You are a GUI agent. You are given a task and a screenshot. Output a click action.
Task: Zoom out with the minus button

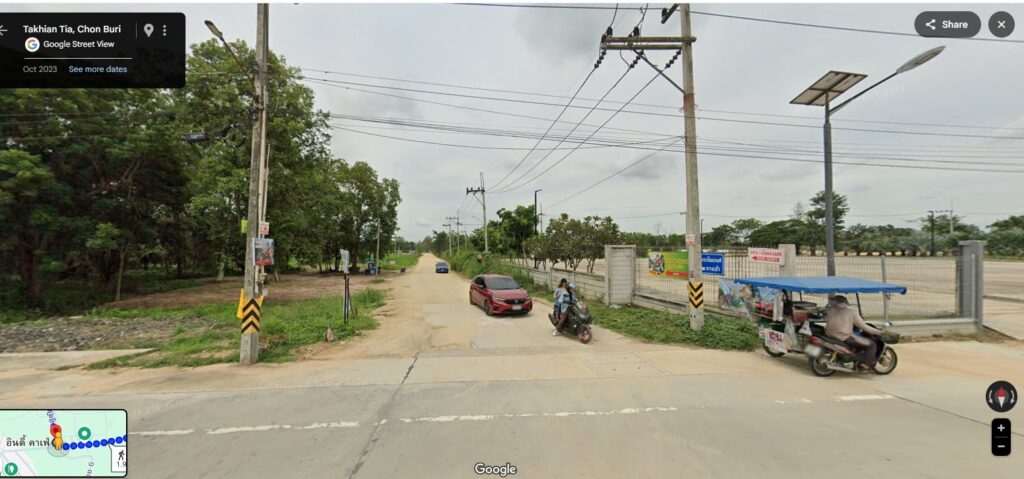[x=1000, y=447]
